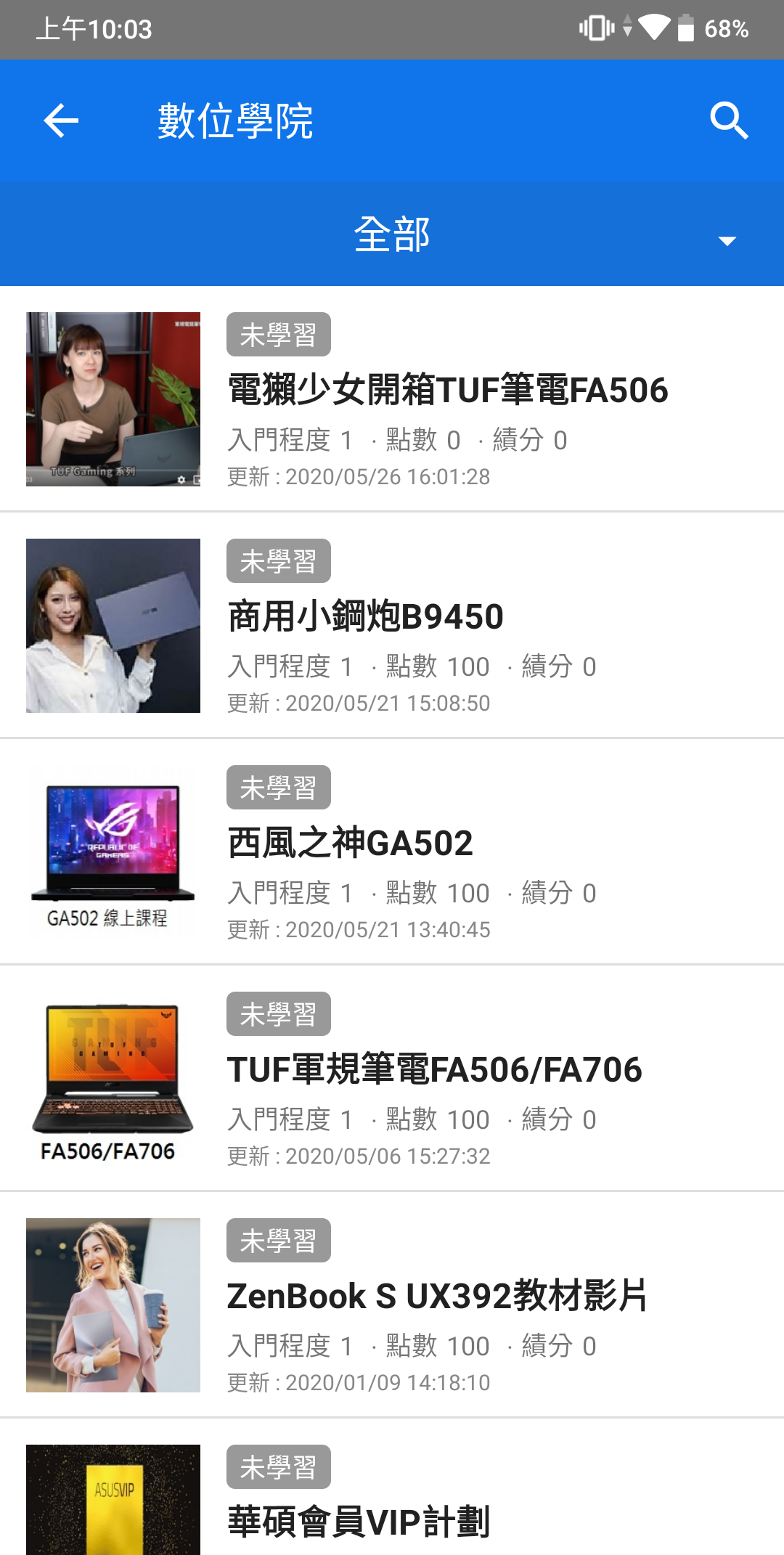This screenshot has width=784, height=1555.
Task: View TUF軍規筆電FA506/FA706 course
Action: coord(434,1069)
